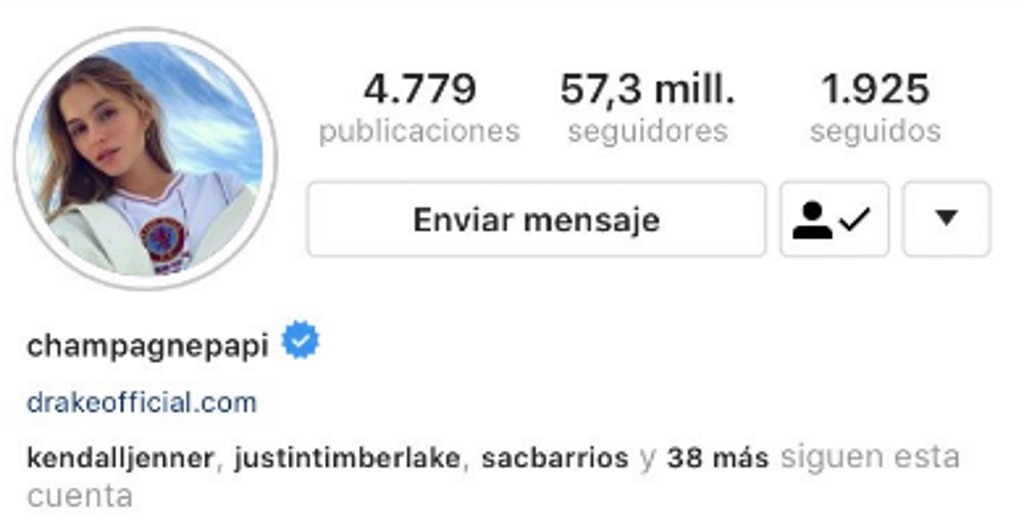The width and height of the screenshot is (1024, 525).
Task: Expand the suggested accounts dropdown arrow
Action: (946, 219)
